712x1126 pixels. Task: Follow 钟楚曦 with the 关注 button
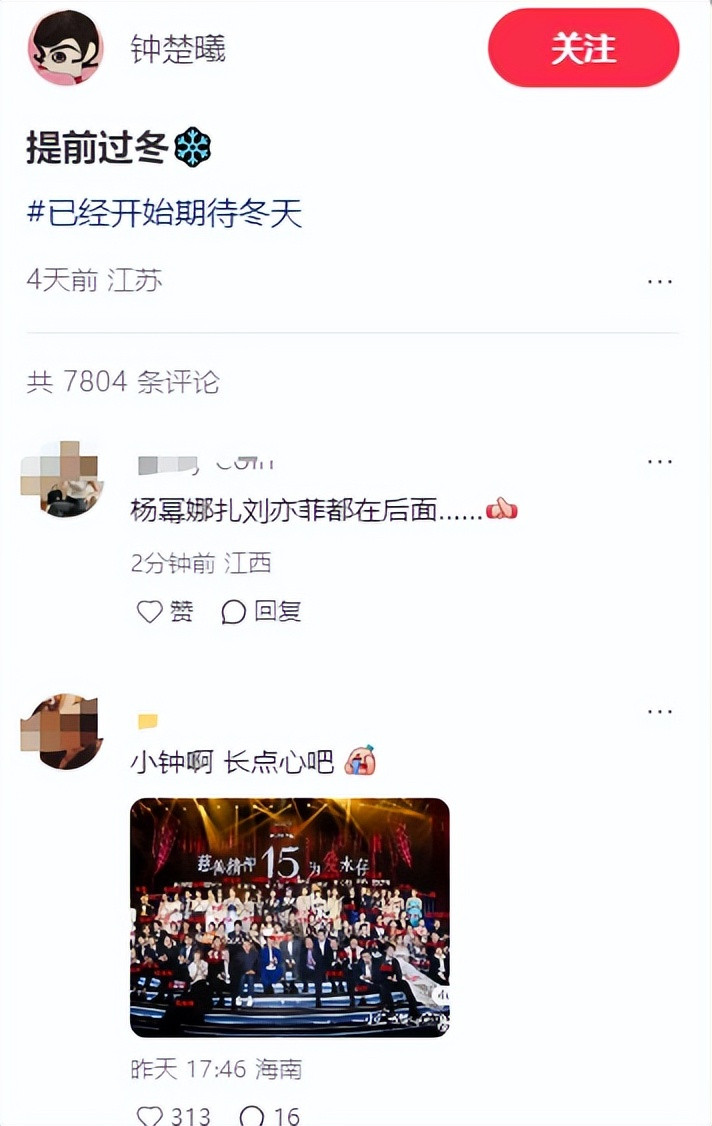click(x=583, y=48)
